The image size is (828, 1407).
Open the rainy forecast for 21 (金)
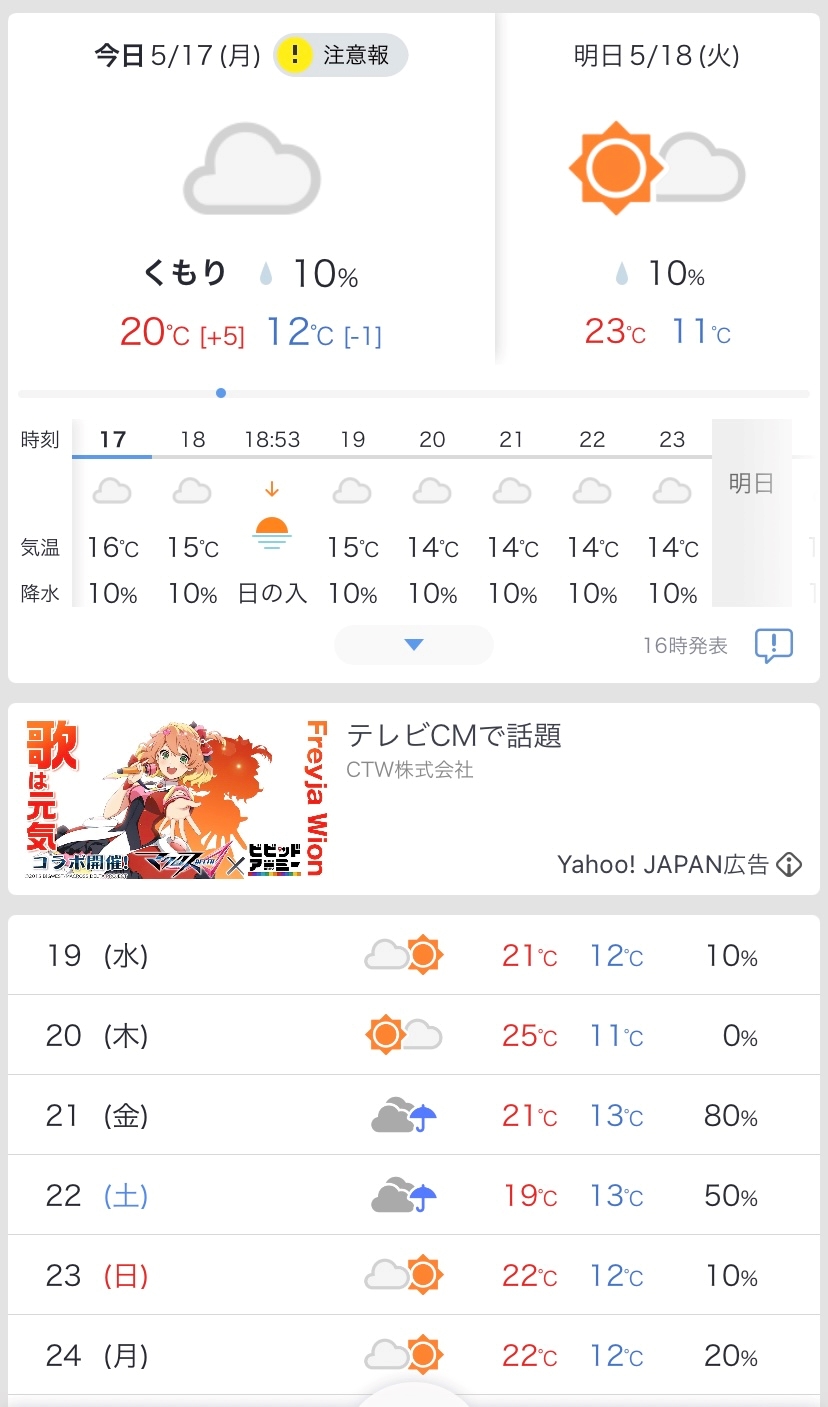pyautogui.click(x=414, y=1115)
